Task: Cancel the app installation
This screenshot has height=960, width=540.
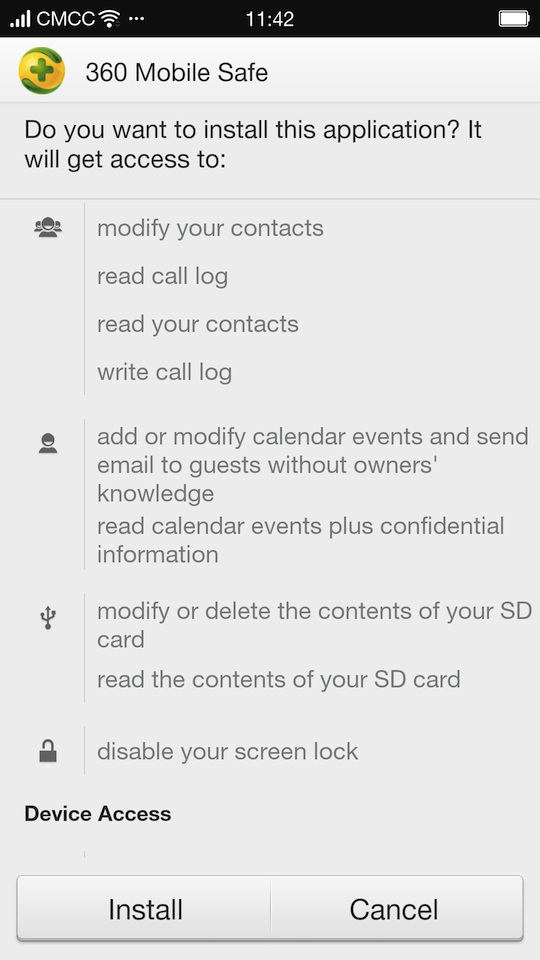Action: (x=396, y=909)
